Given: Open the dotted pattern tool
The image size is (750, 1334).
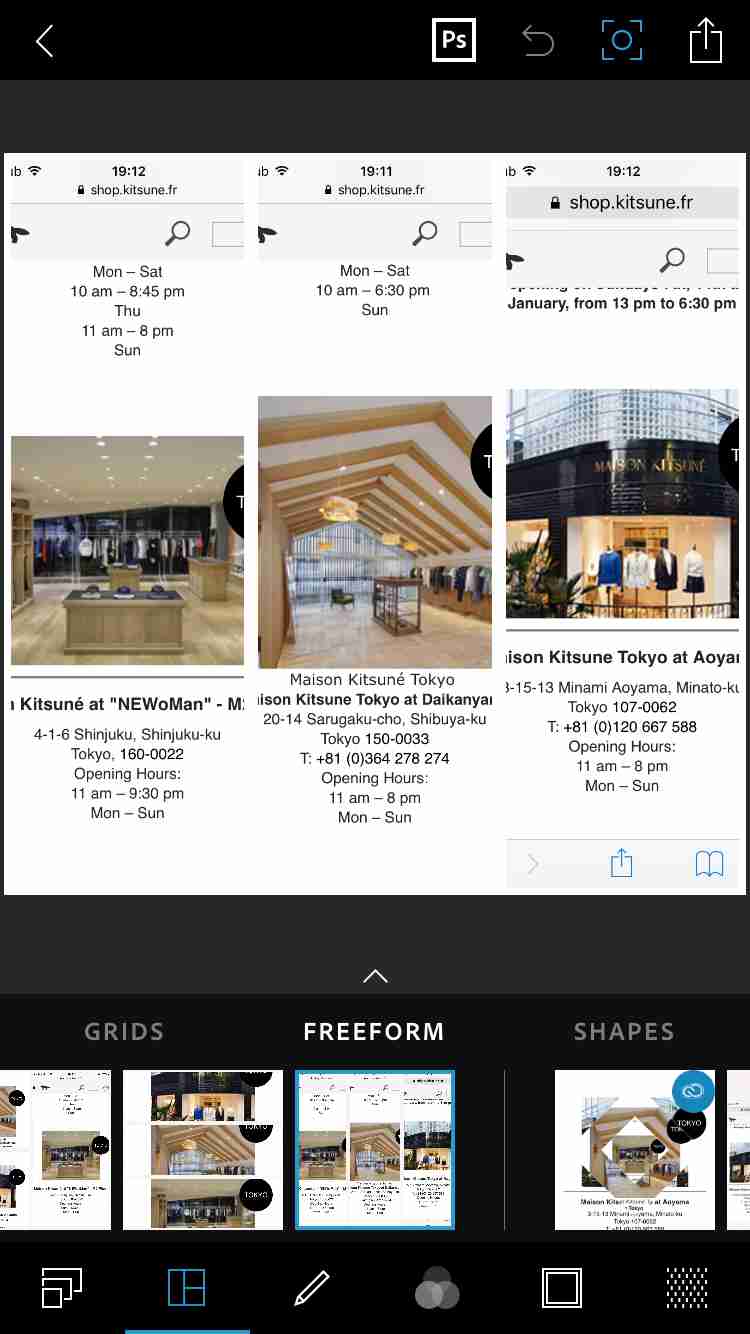Looking at the screenshot, I should click(687, 1288).
